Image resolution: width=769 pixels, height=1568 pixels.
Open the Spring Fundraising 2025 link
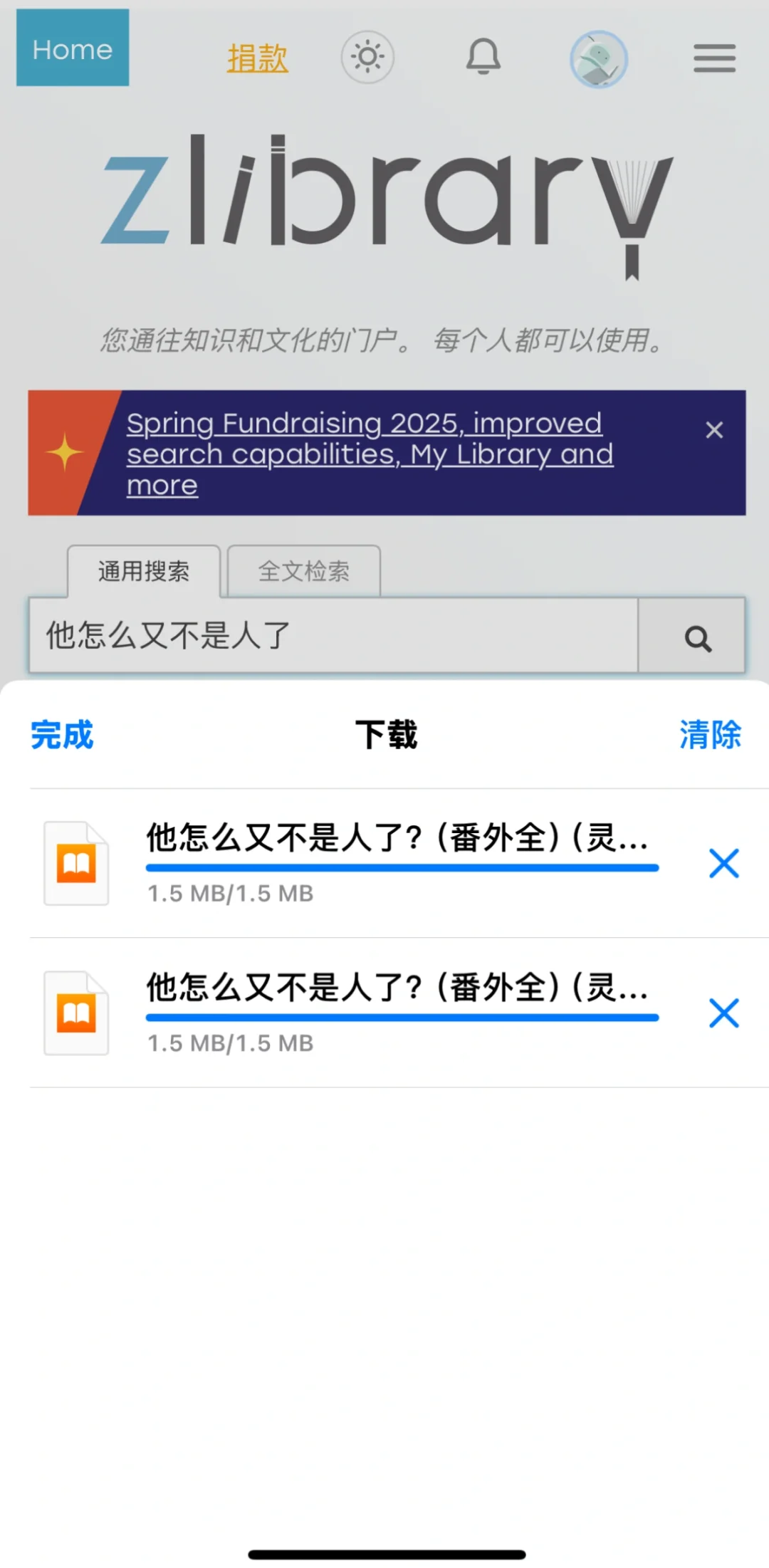370,454
